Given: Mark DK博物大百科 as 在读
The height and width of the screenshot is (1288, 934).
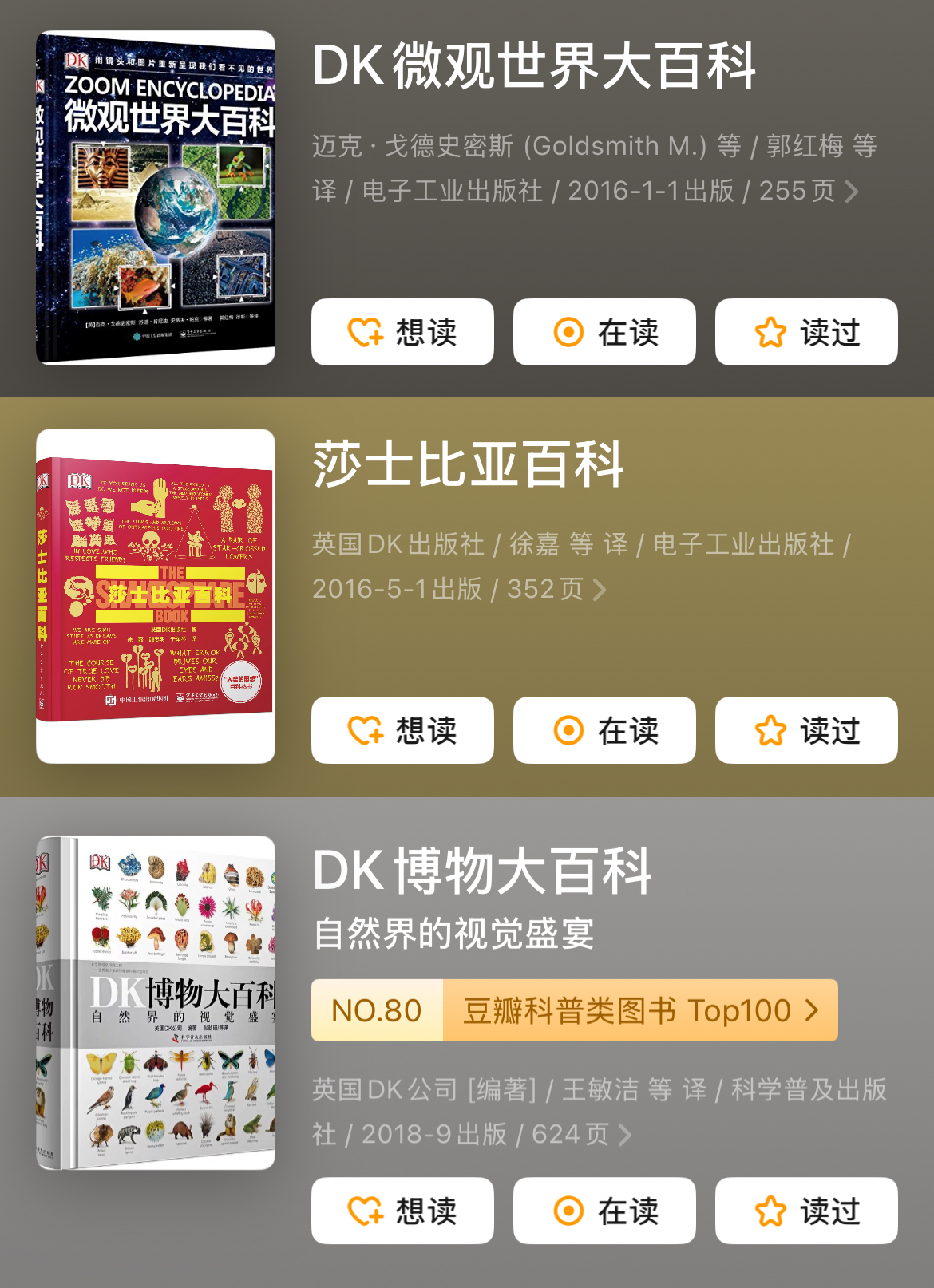Looking at the screenshot, I should [x=604, y=1211].
